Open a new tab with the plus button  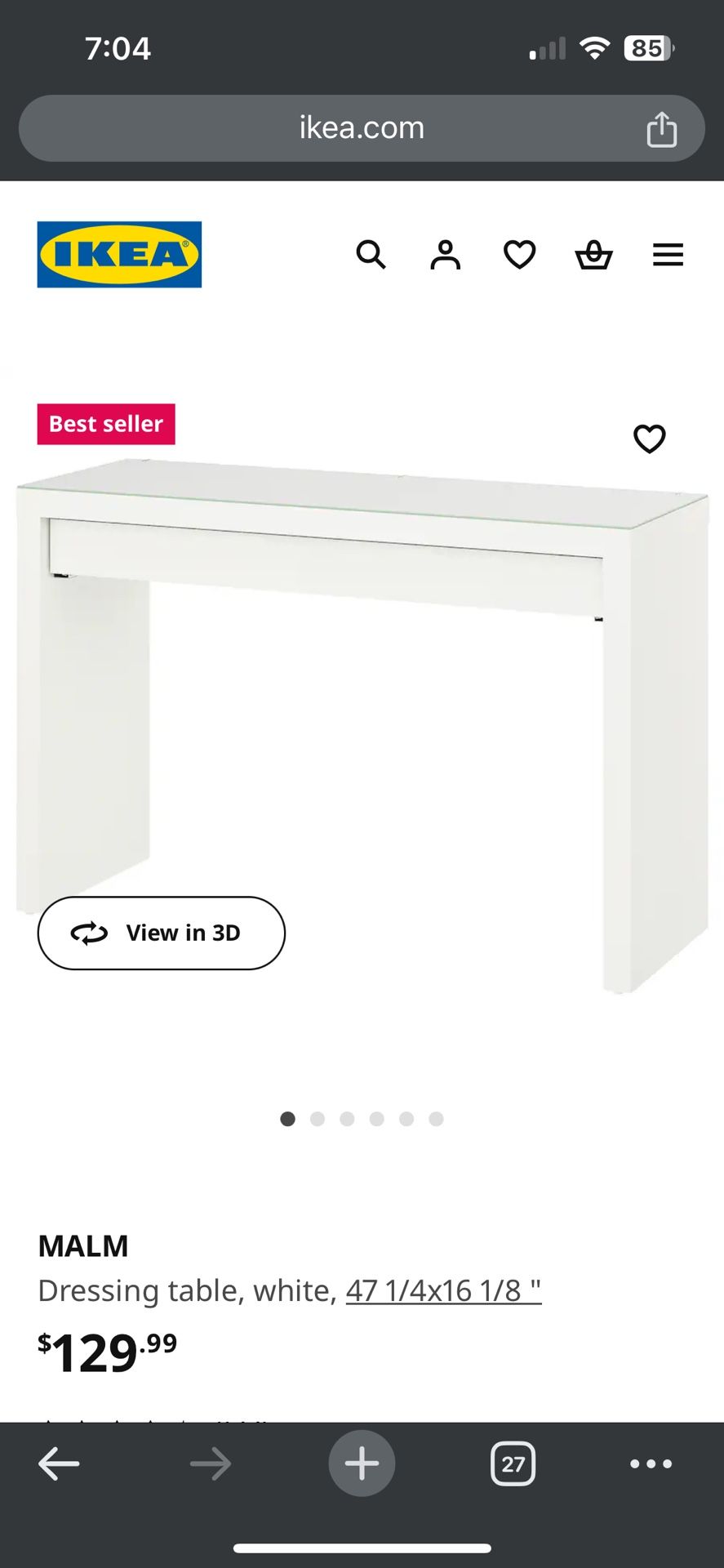coord(362,1463)
